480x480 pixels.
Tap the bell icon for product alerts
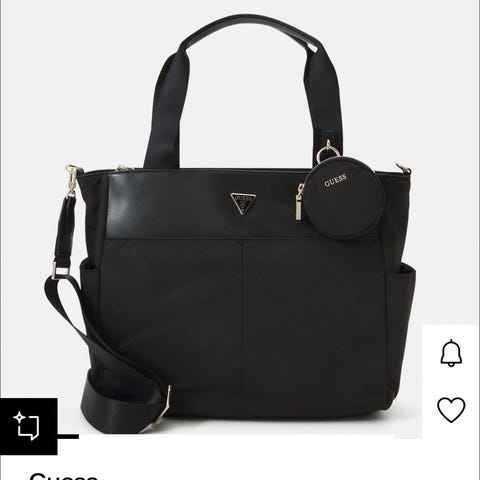pyautogui.click(x=451, y=353)
